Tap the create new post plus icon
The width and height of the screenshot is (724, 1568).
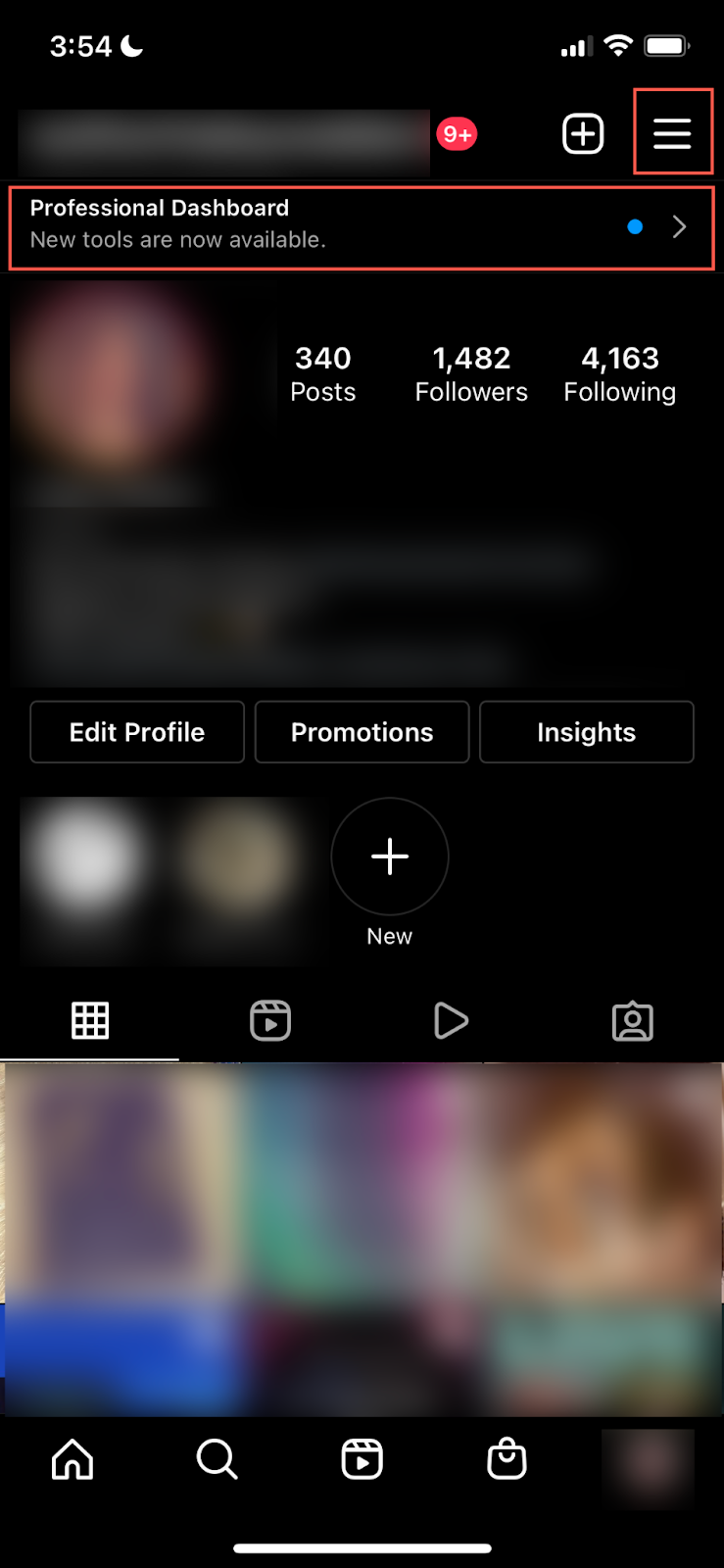pos(583,132)
